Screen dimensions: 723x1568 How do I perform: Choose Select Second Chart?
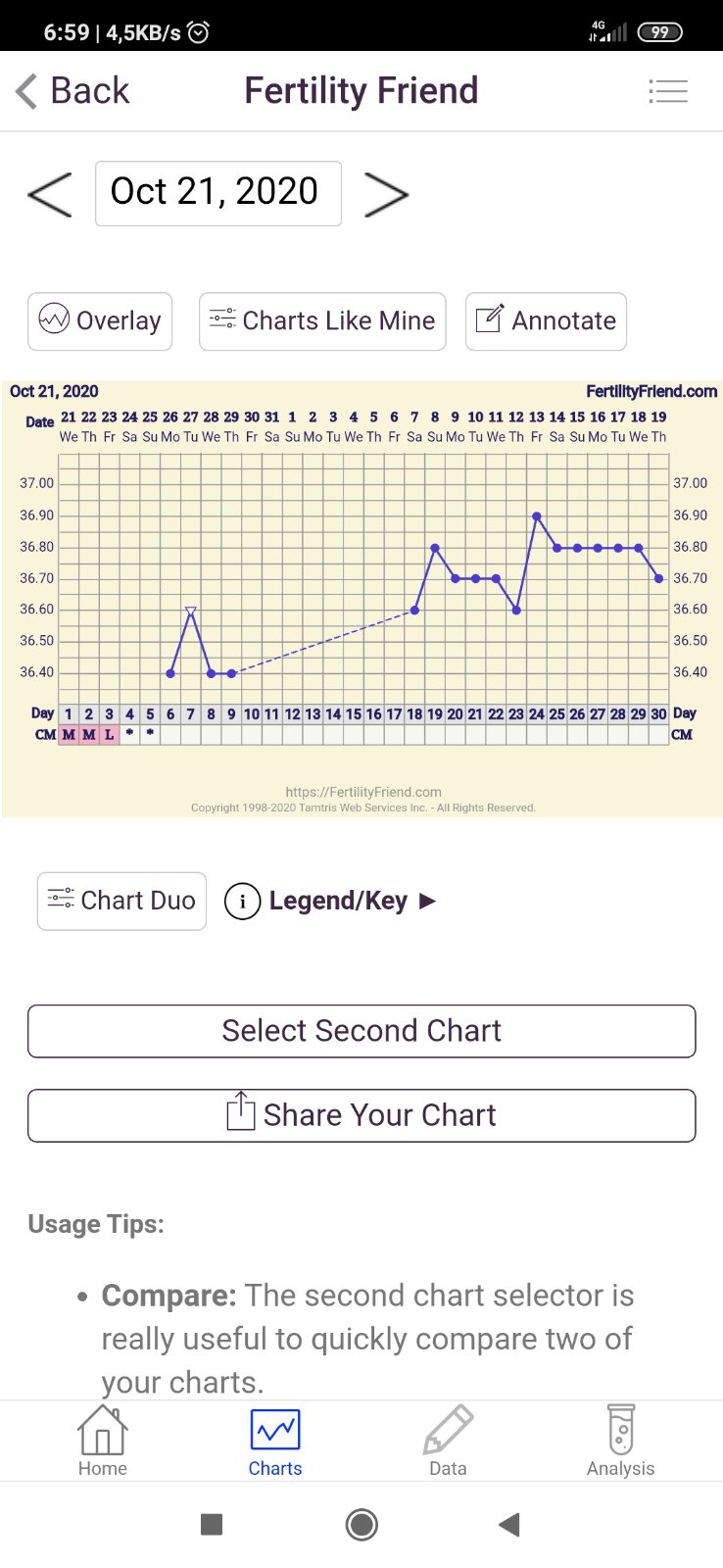(361, 1031)
